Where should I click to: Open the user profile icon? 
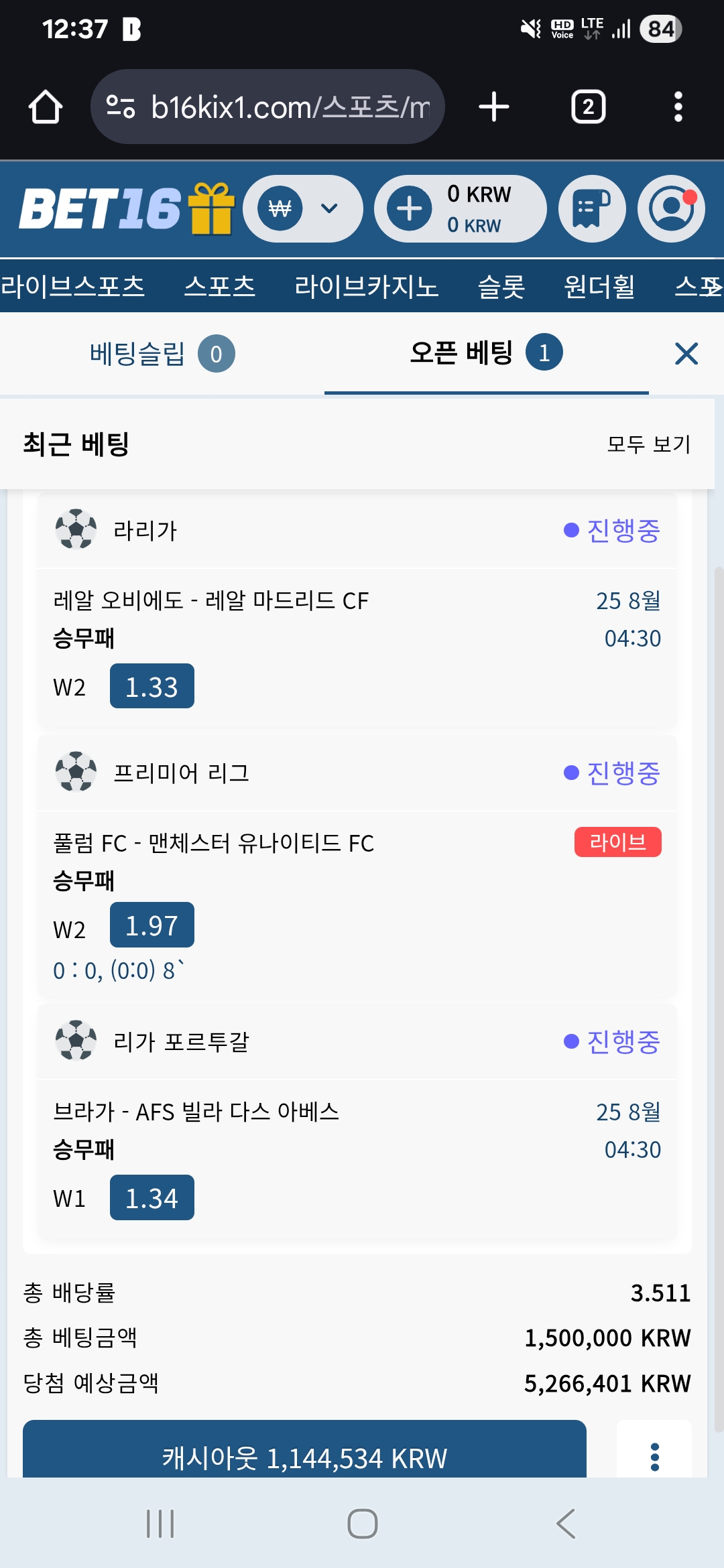[671, 208]
